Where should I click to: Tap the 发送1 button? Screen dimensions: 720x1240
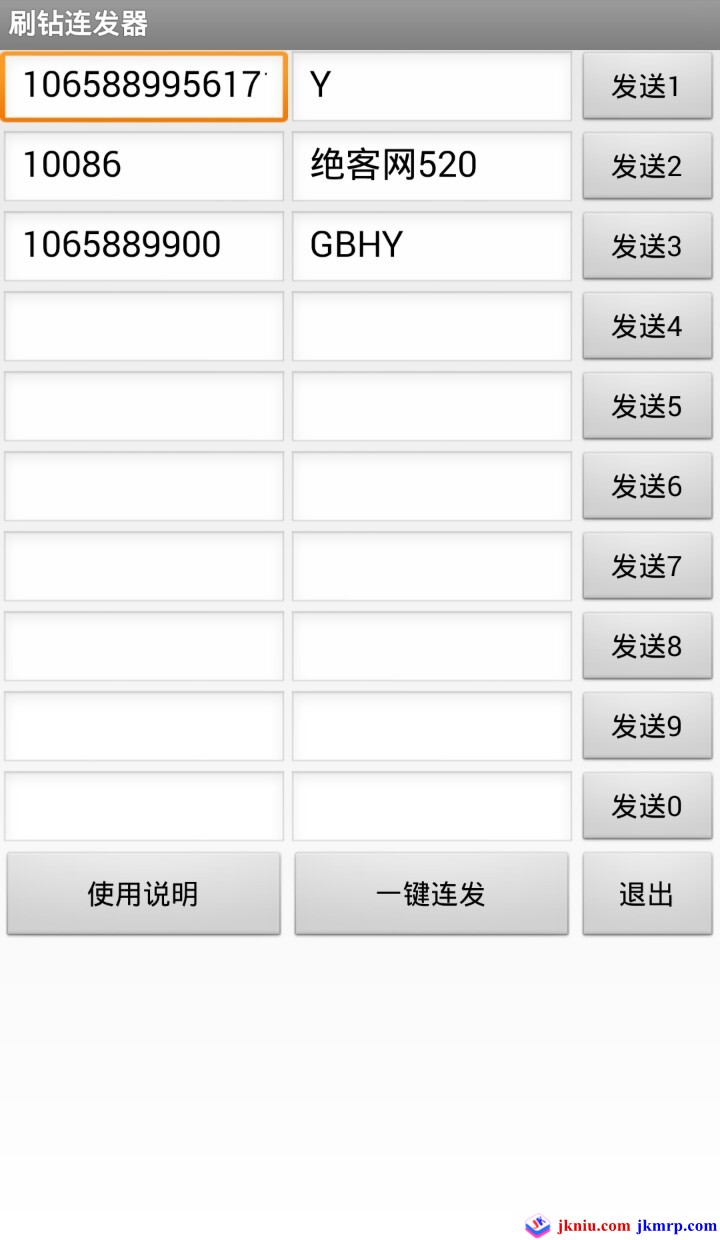point(647,86)
